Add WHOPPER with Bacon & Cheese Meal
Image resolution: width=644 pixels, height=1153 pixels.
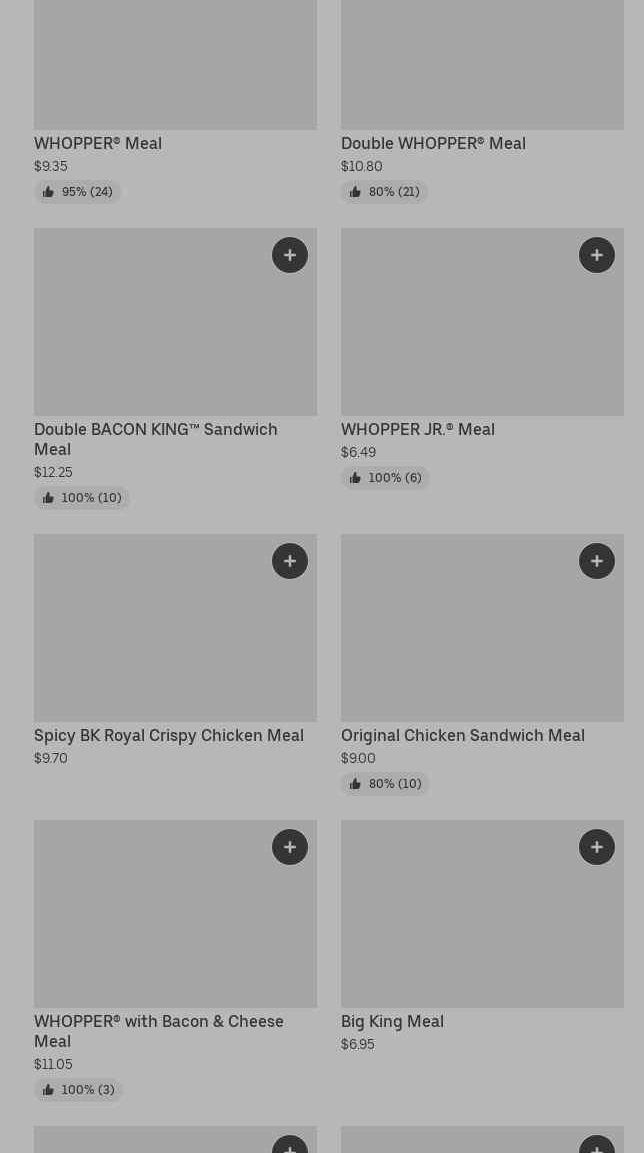(x=290, y=847)
